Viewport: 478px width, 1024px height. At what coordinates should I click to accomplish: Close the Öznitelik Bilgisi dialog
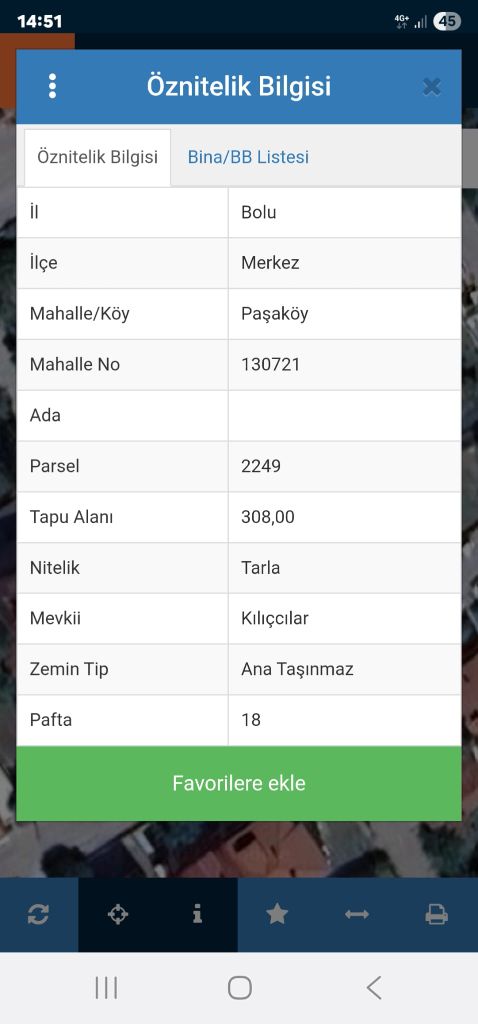click(432, 87)
